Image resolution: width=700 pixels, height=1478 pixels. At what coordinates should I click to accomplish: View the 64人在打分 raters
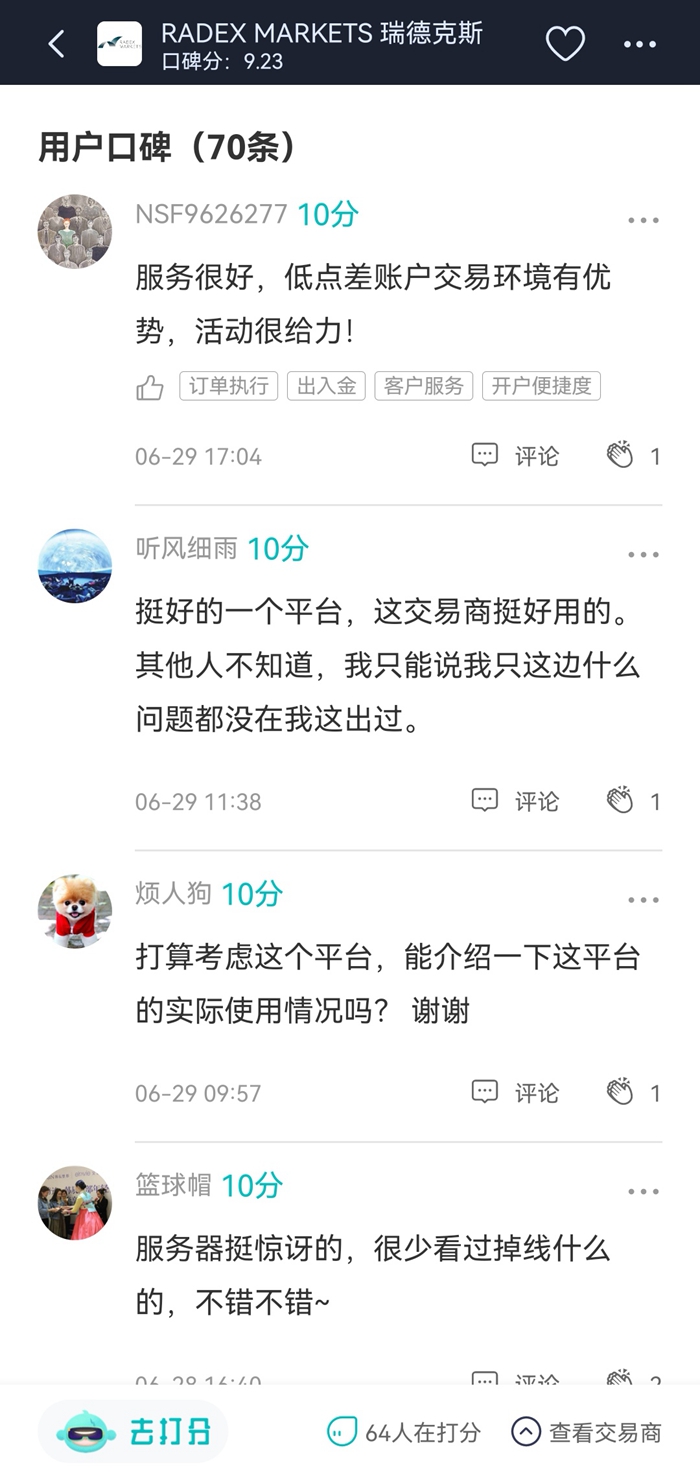click(x=404, y=1432)
